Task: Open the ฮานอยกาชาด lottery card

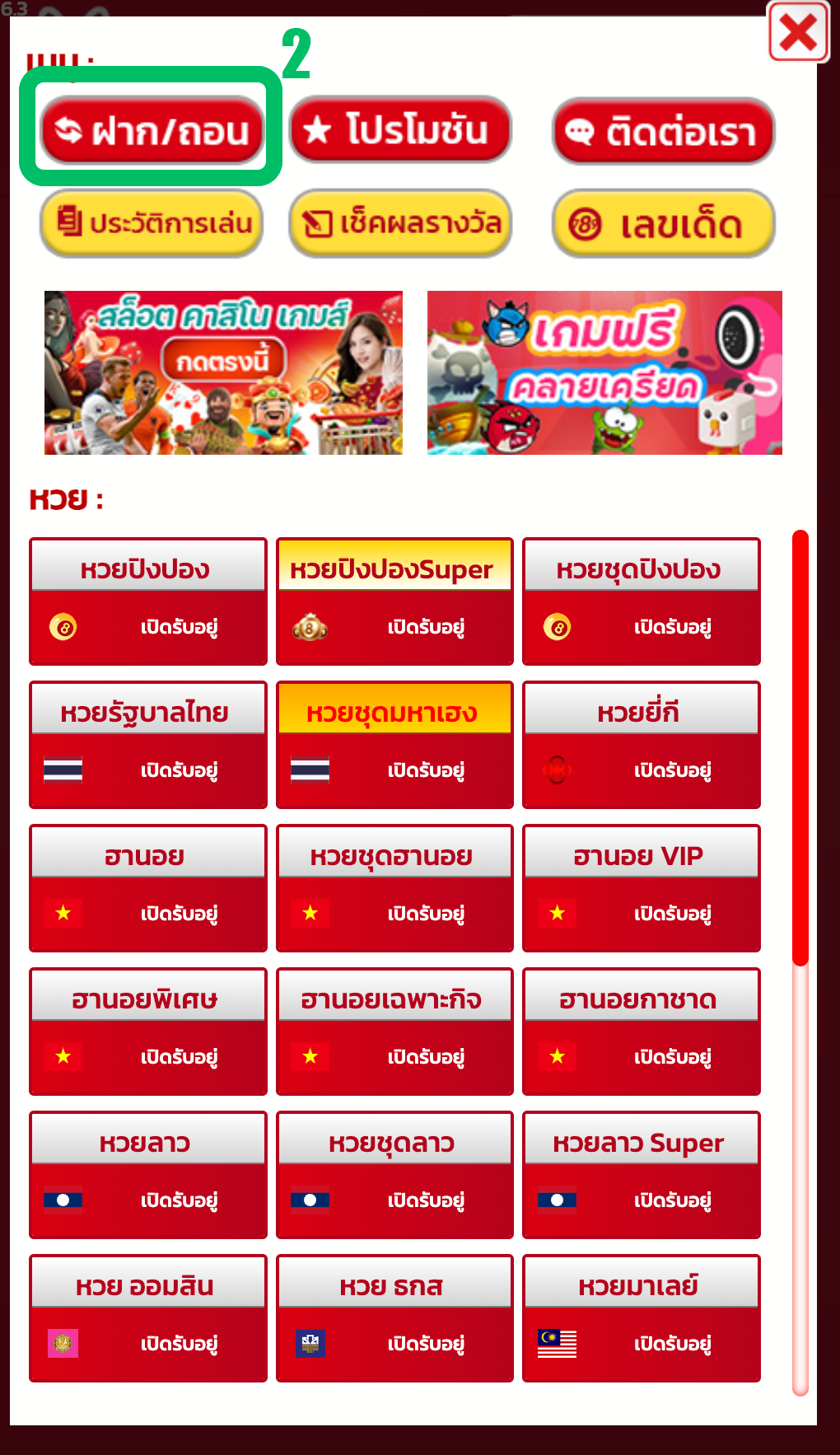Action: [641, 1032]
